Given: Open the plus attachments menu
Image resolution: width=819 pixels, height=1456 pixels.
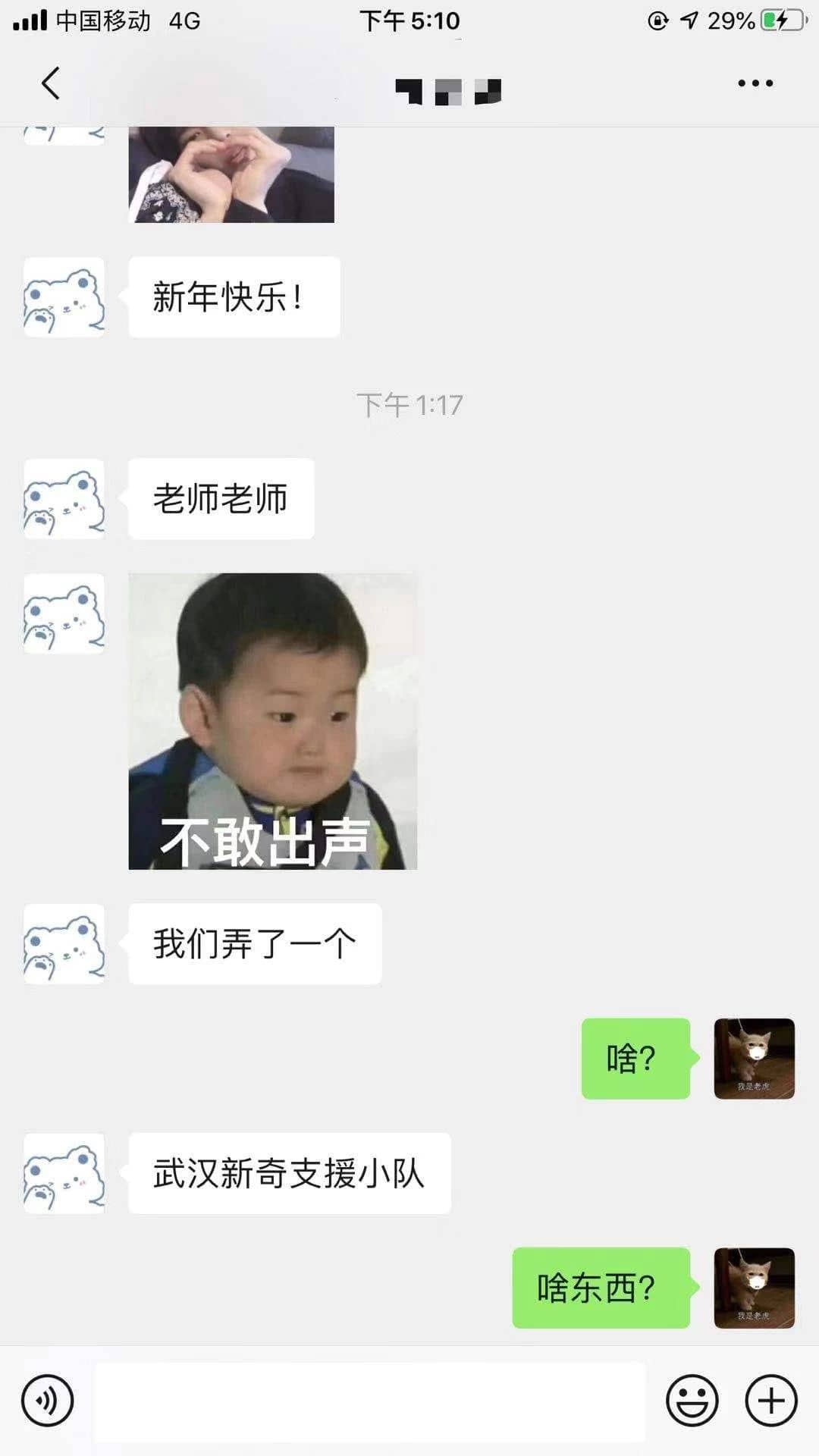Looking at the screenshot, I should pyautogui.click(x=771, y=1401).
